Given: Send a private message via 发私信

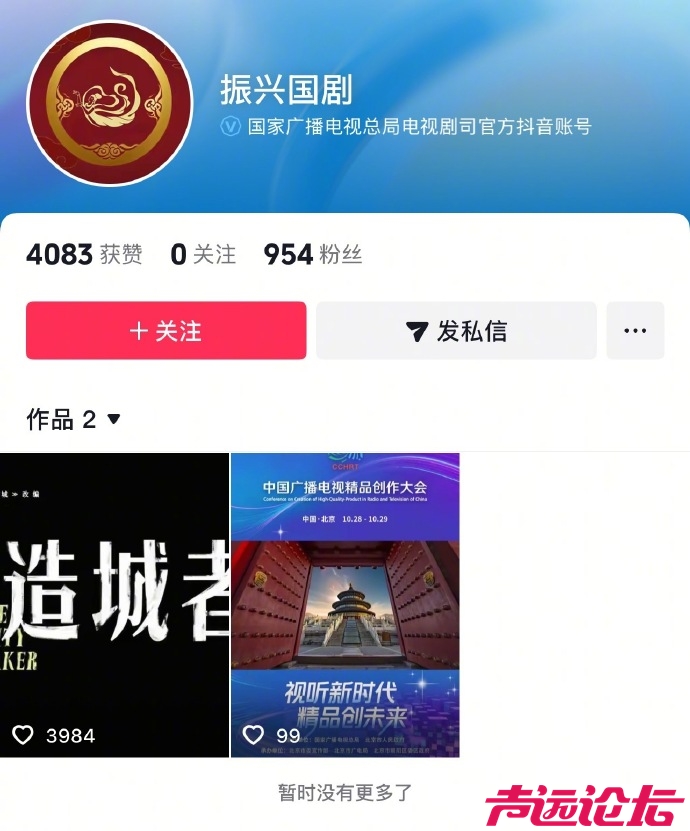Looking at the screenshot, I should pos(456,331).
